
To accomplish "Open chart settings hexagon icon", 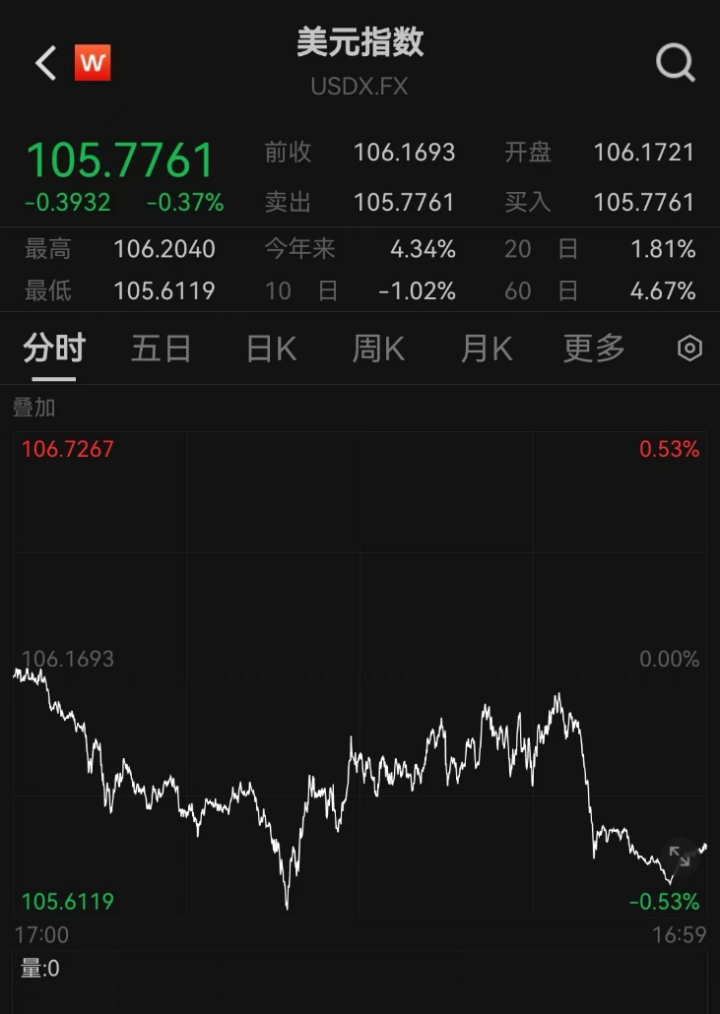I will click(x=690, y=348).
